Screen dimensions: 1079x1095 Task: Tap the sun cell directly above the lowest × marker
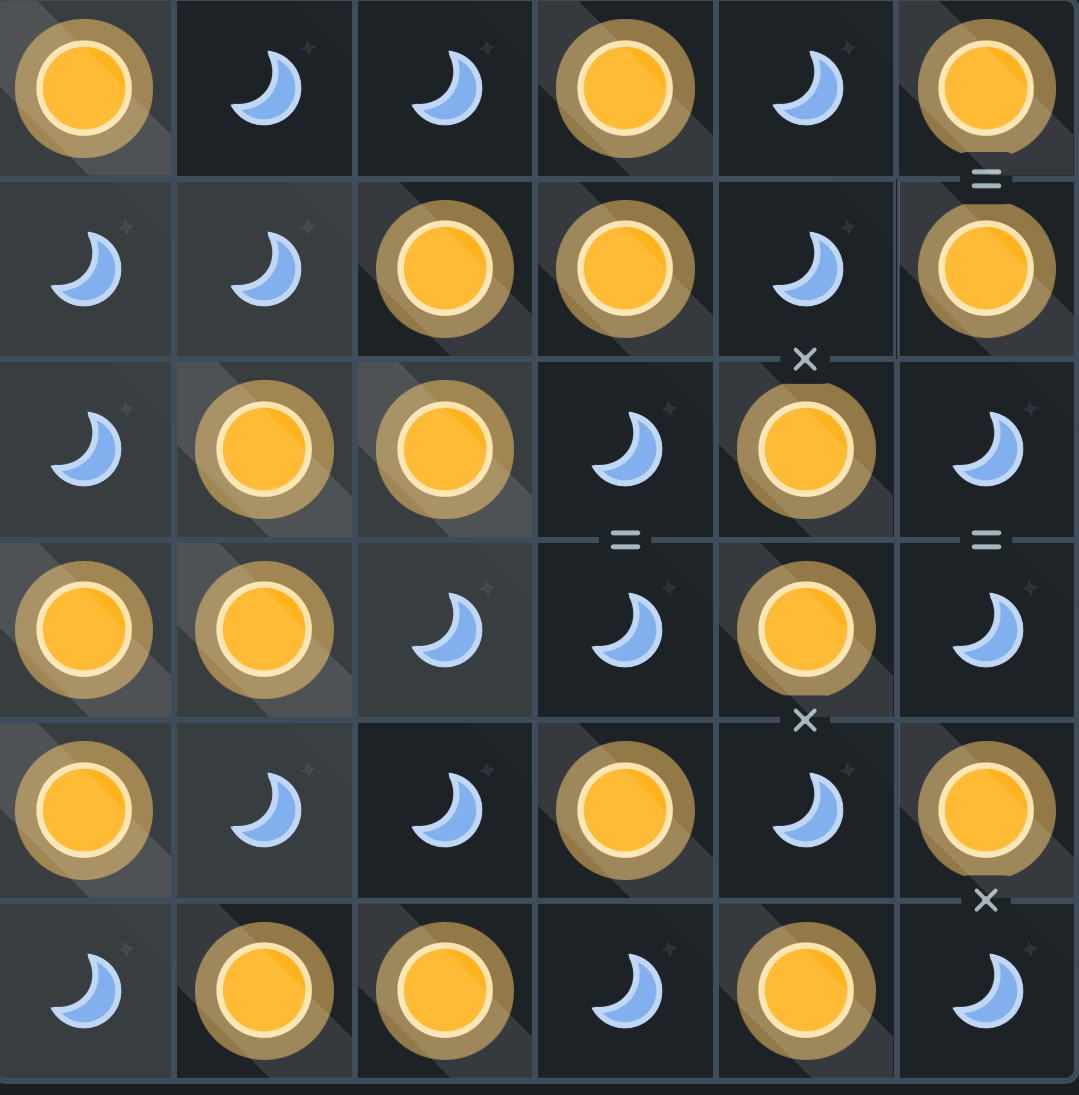coord(986,810)
